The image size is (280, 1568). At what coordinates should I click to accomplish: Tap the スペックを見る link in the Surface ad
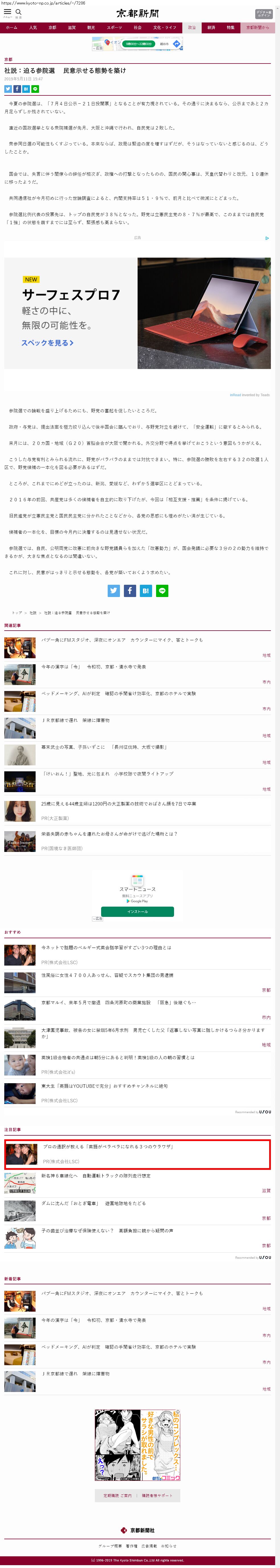[48, 343]
